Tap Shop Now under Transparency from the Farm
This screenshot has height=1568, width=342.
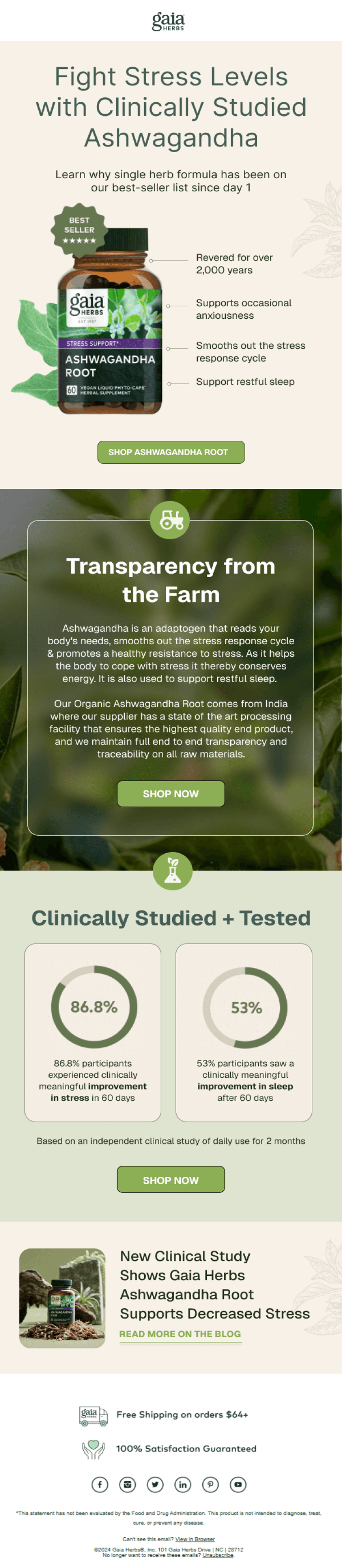pyautogui.click(x=171, y=794)
